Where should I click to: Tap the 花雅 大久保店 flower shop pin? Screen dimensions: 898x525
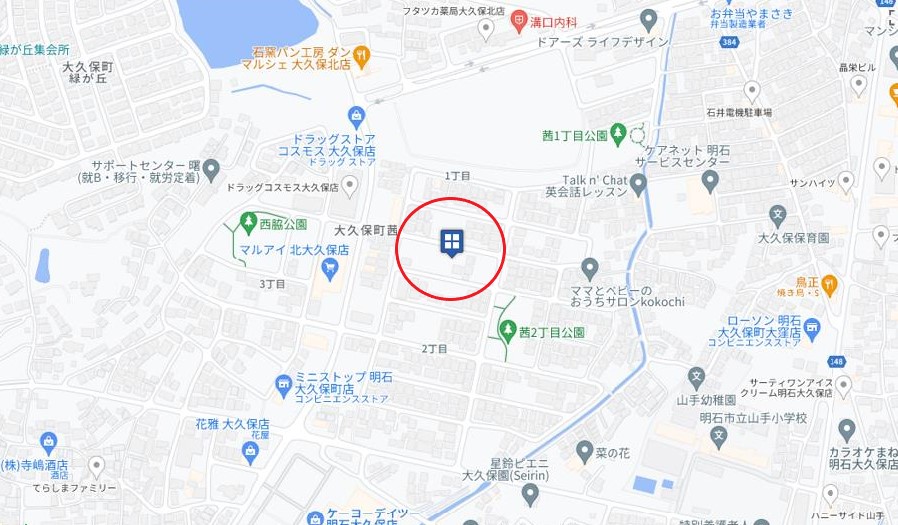tap(250, 452)
